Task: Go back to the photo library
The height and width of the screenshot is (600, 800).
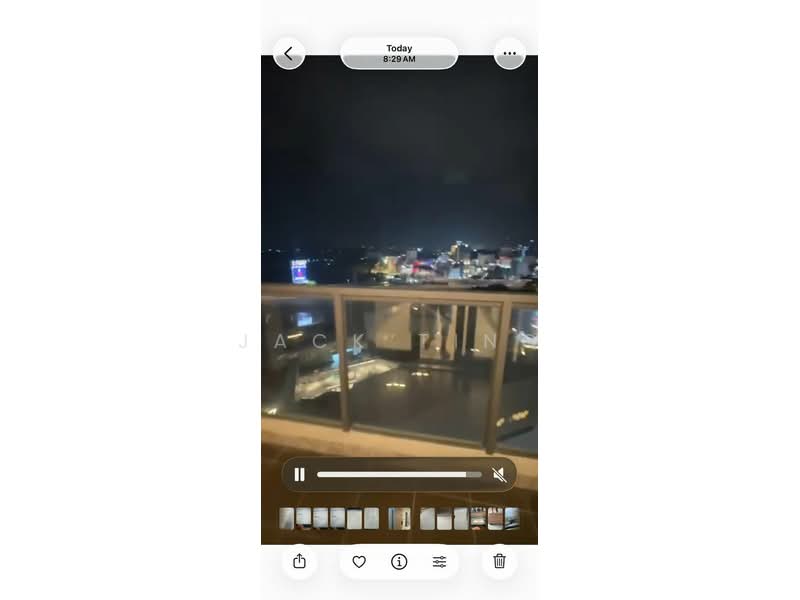Action: (289, 54)
